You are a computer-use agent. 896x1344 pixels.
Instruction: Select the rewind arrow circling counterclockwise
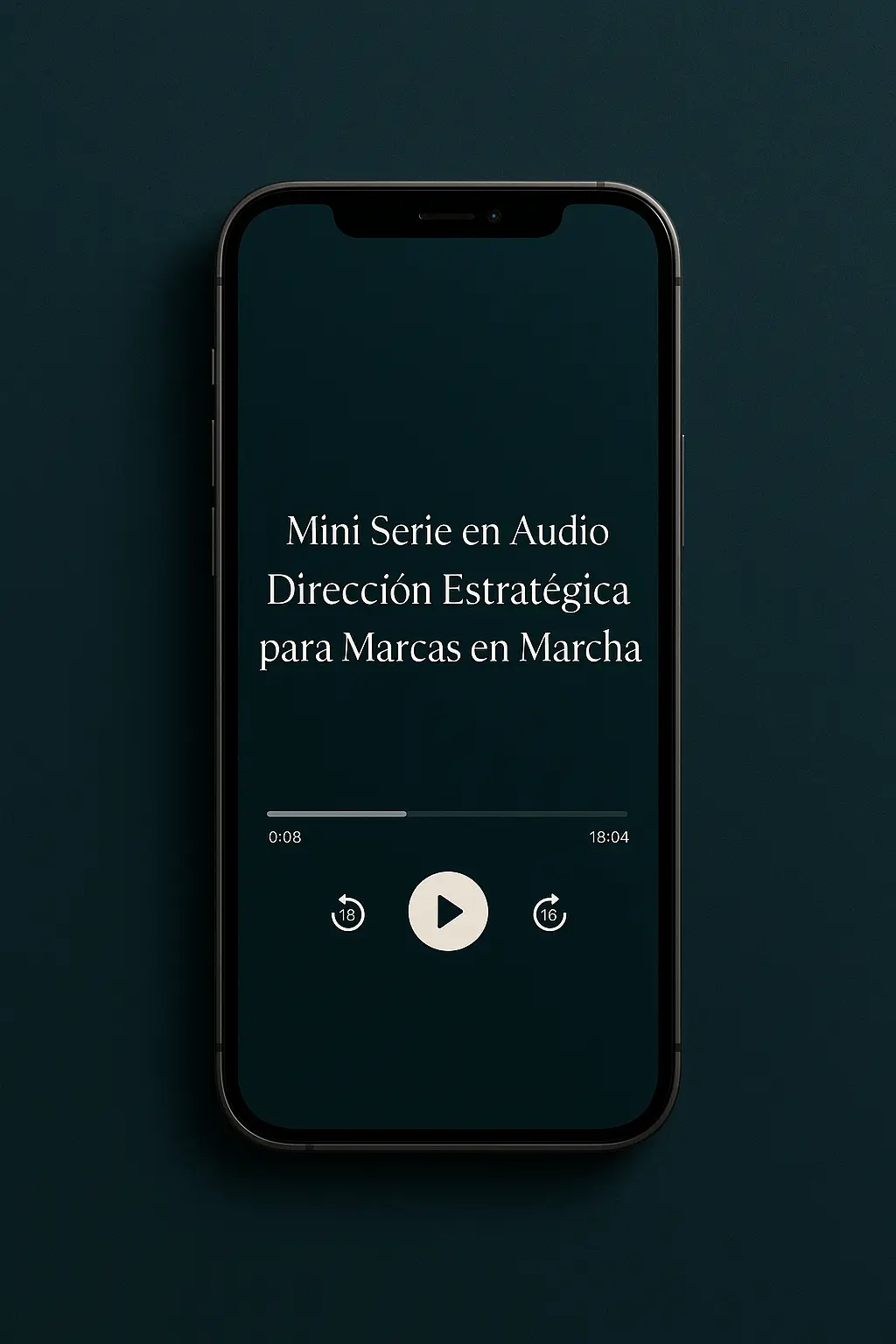point(346,911)
